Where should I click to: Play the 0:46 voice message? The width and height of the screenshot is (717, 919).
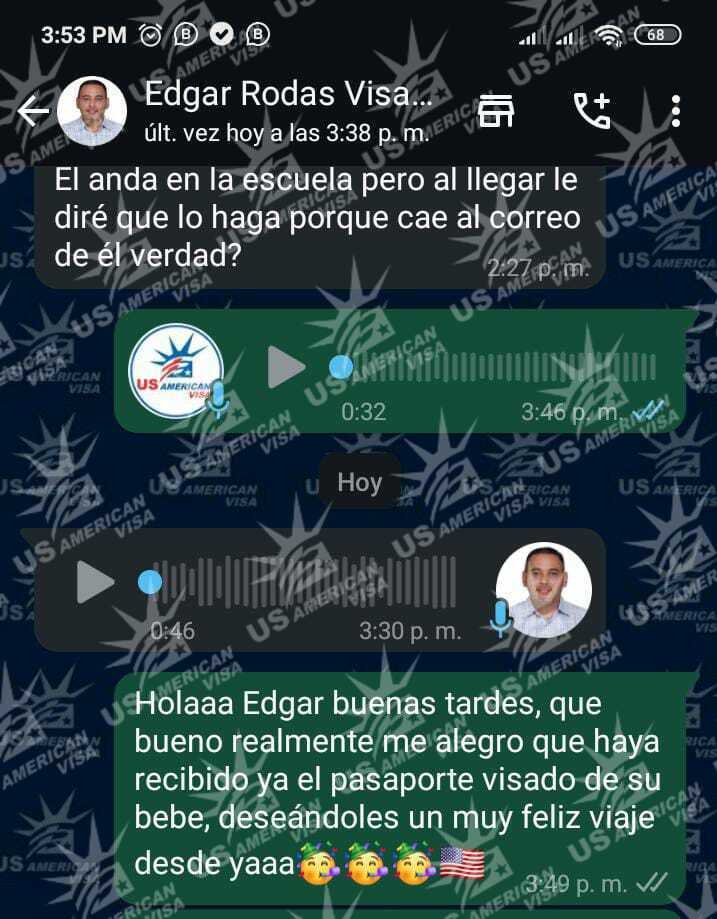[96, 582]
